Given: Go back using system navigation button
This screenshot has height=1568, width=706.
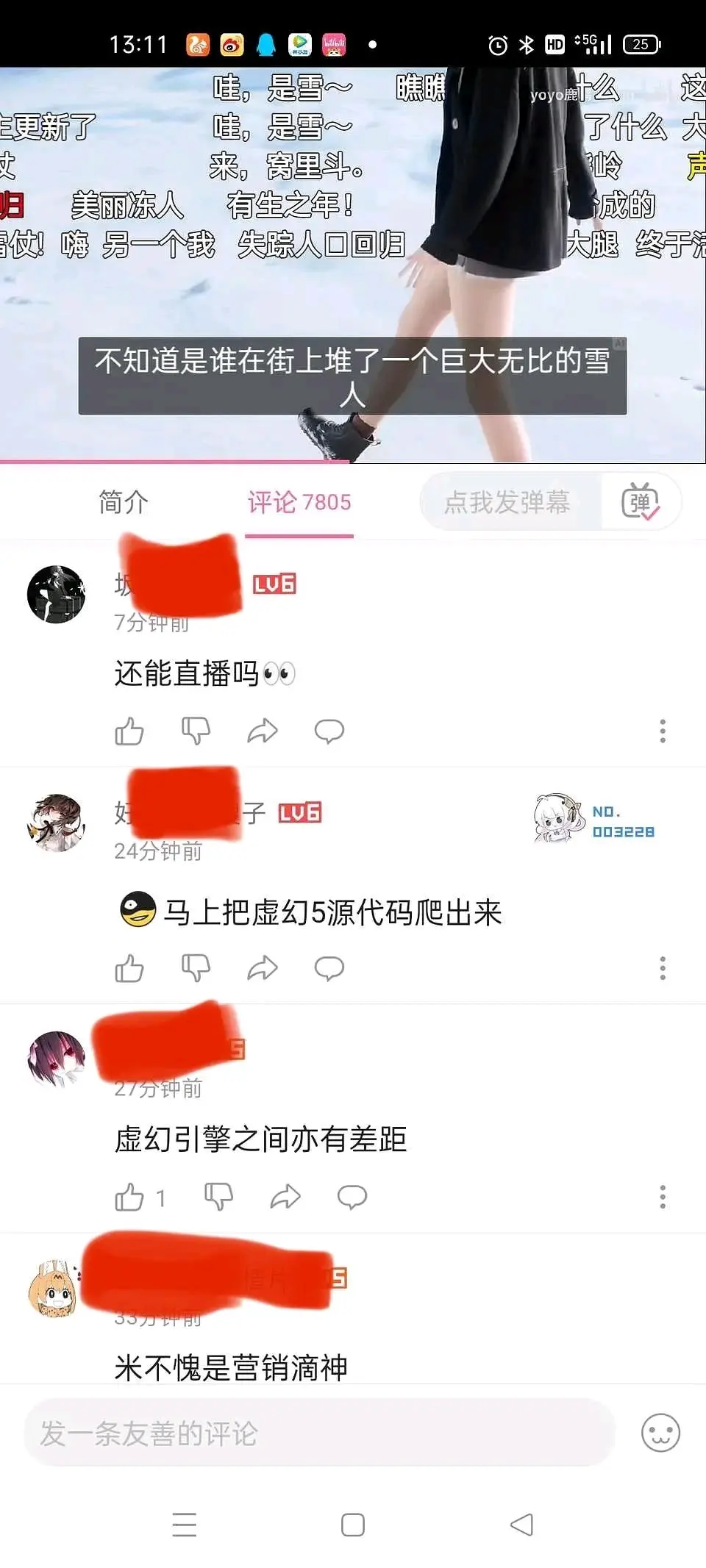Looking at the screenshot, I should click(521, 1525).
